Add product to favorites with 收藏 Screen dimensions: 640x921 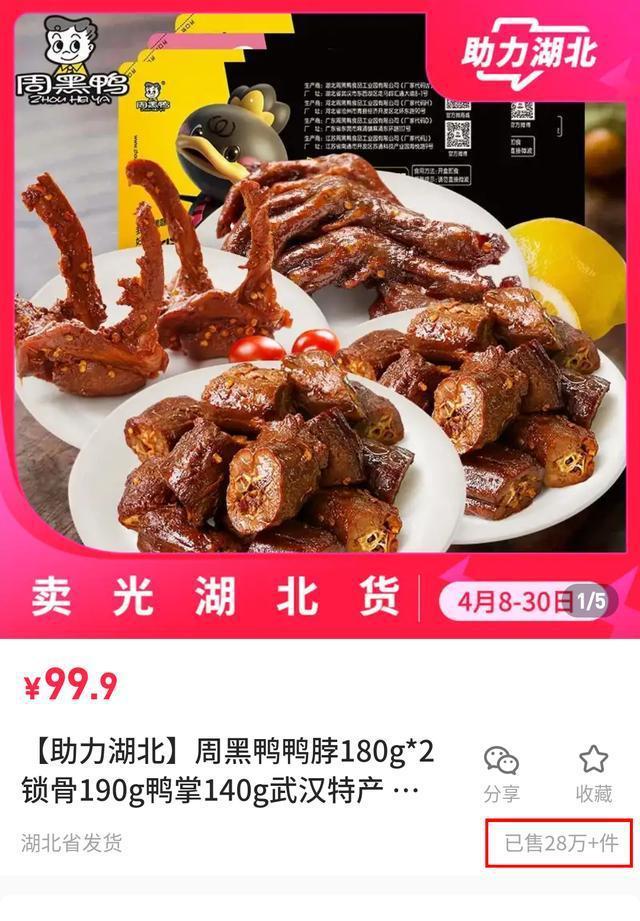[x=593, y=771]
